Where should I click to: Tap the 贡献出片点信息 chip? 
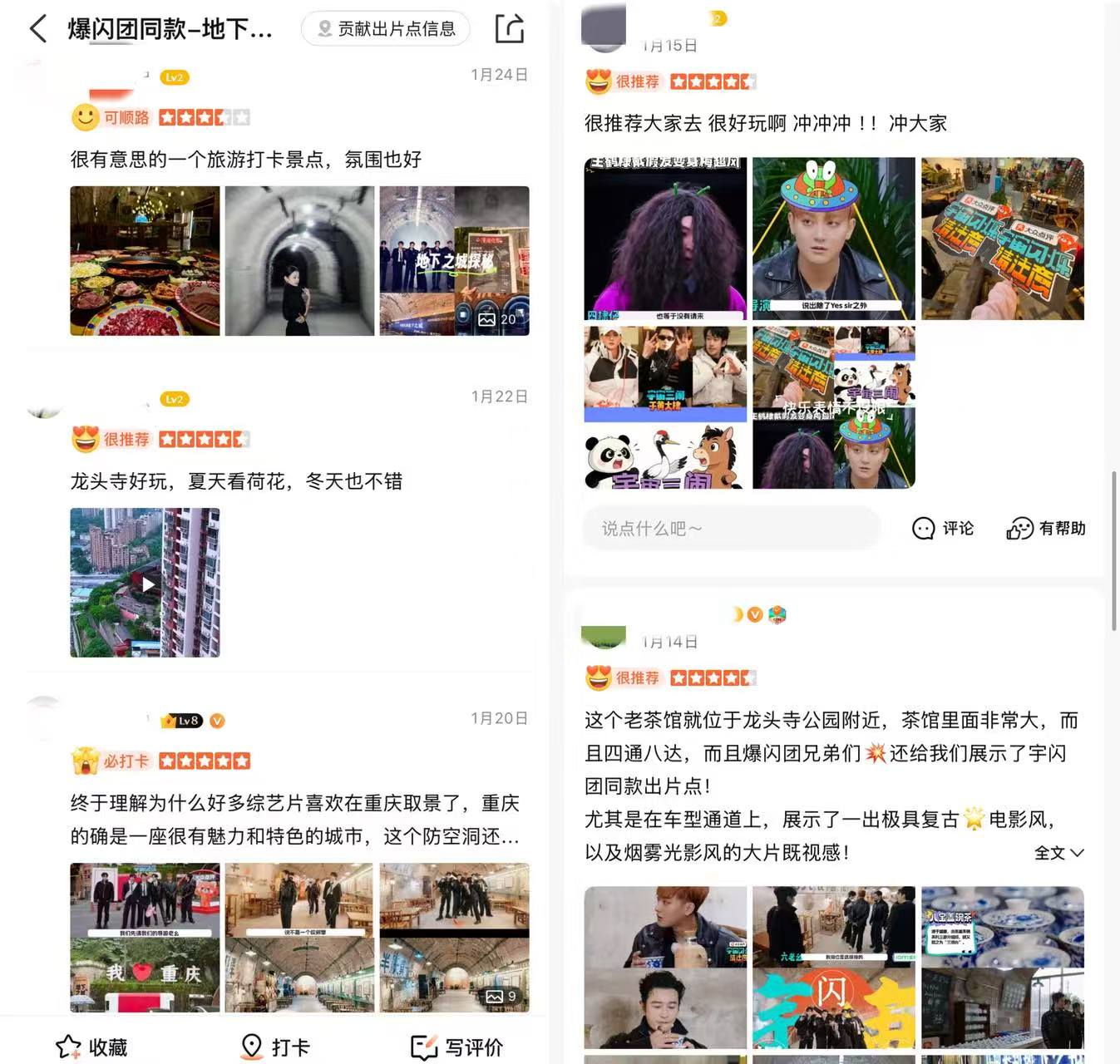pos(386,29)
